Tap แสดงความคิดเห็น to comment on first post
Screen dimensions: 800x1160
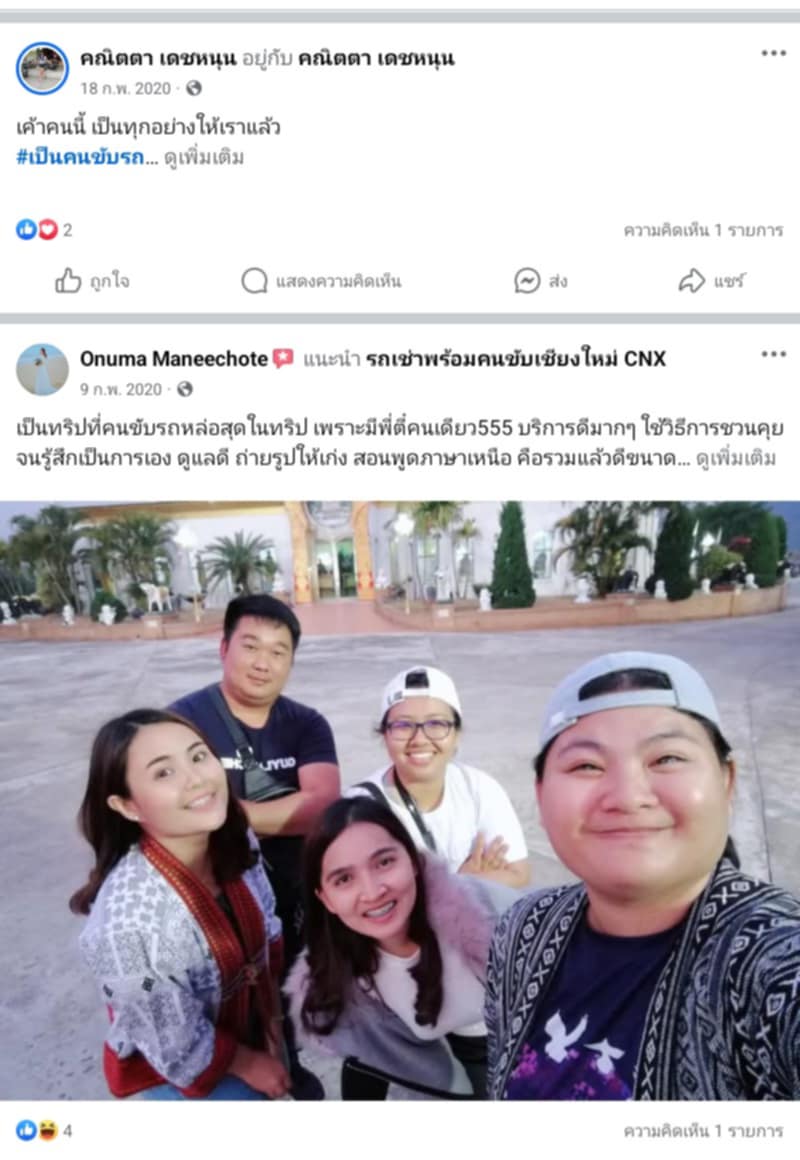(321, 281)
